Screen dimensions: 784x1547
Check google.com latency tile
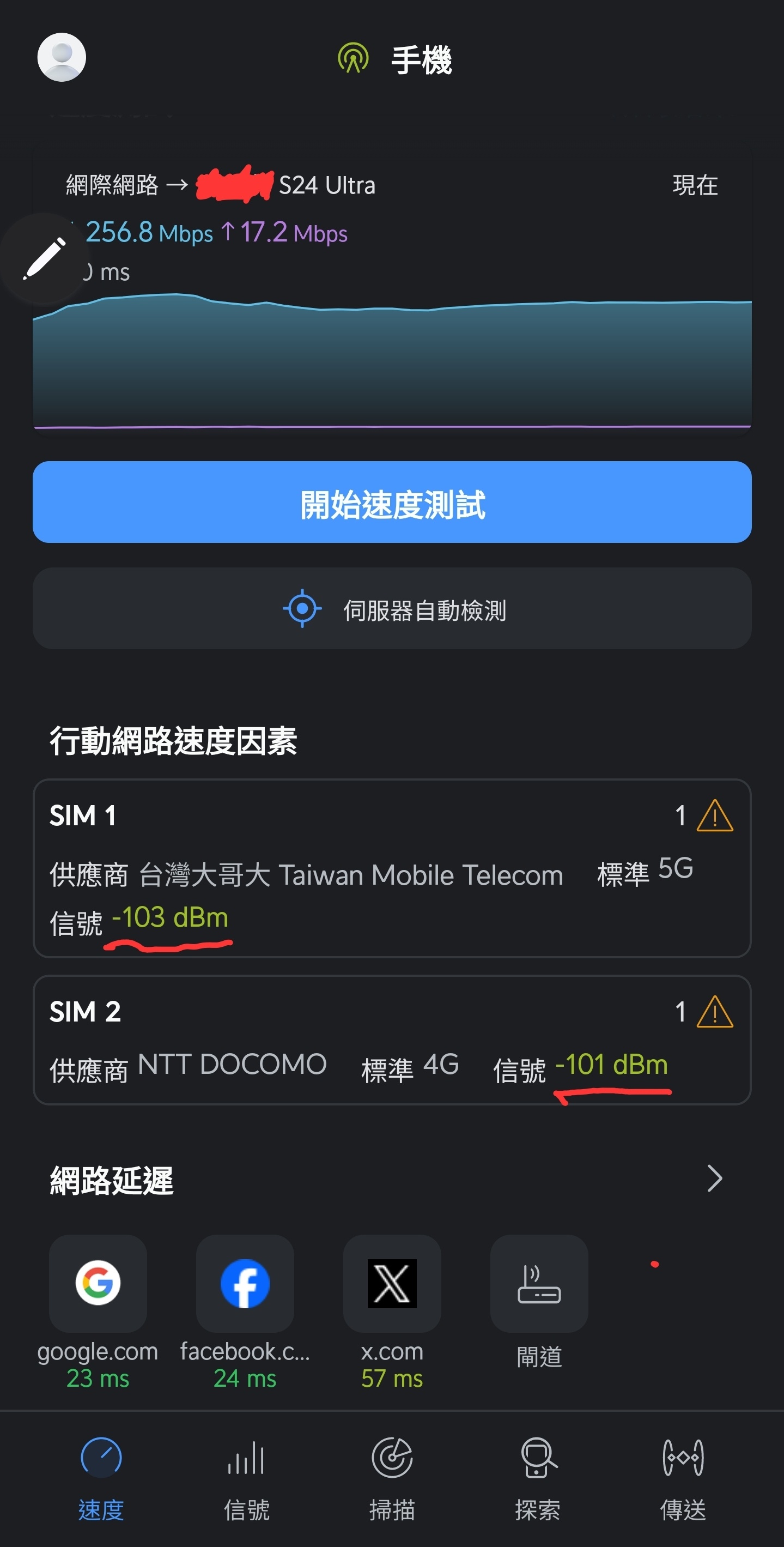[x=98, y=1312]
